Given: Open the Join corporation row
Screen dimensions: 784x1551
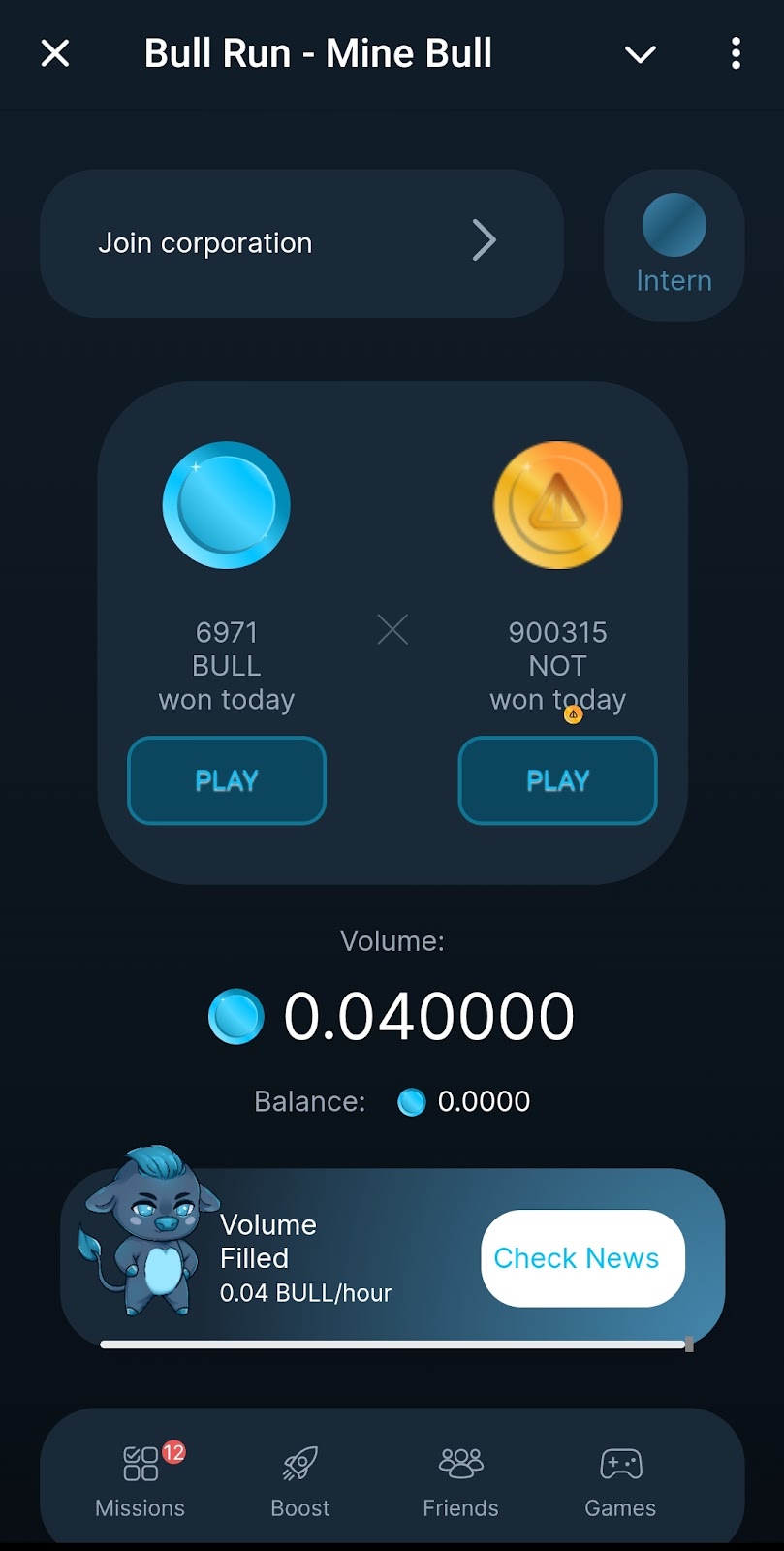Looking at the screenshot, I should click(301, 242).
